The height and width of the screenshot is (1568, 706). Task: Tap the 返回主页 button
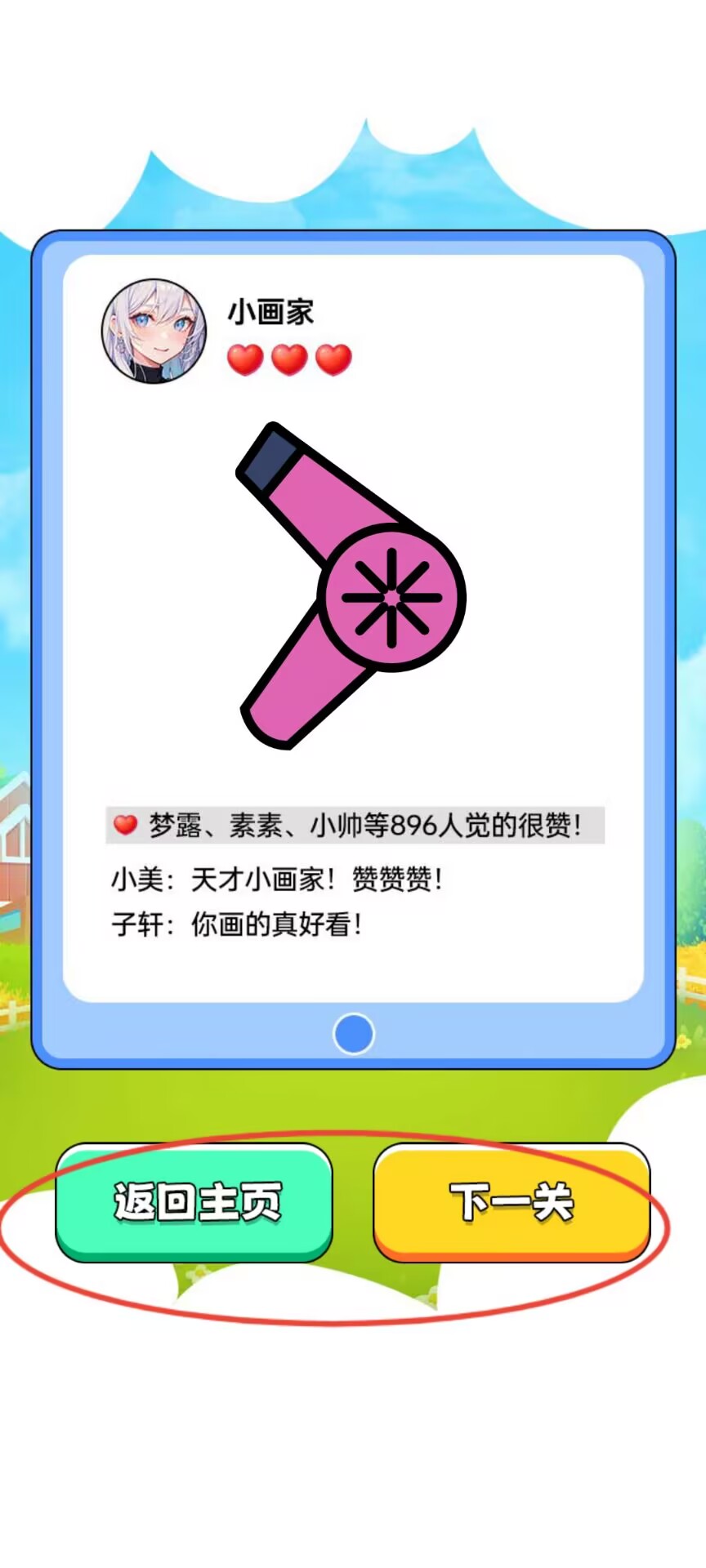[x=194, y=1202]
